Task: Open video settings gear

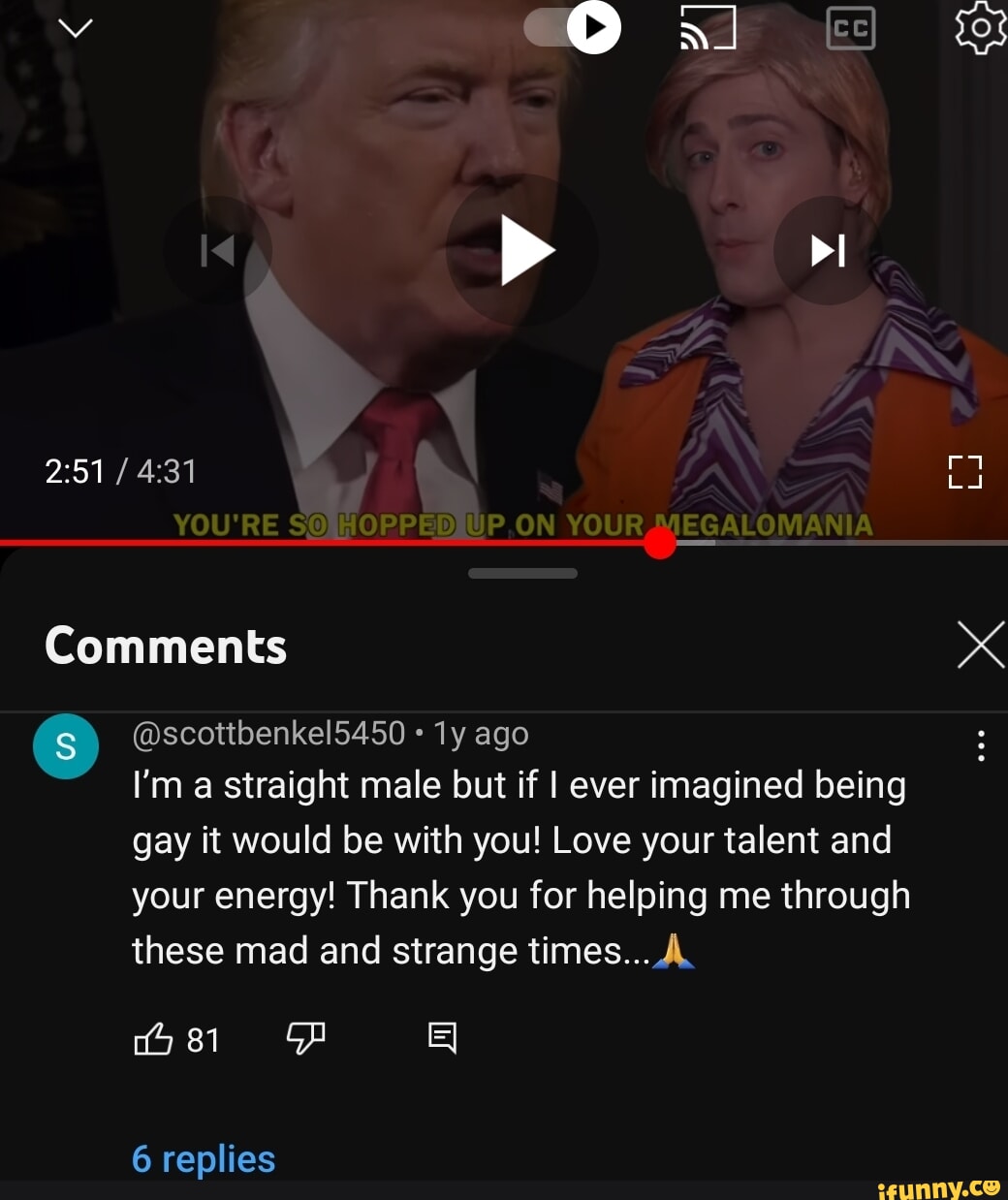Action: 979,27
